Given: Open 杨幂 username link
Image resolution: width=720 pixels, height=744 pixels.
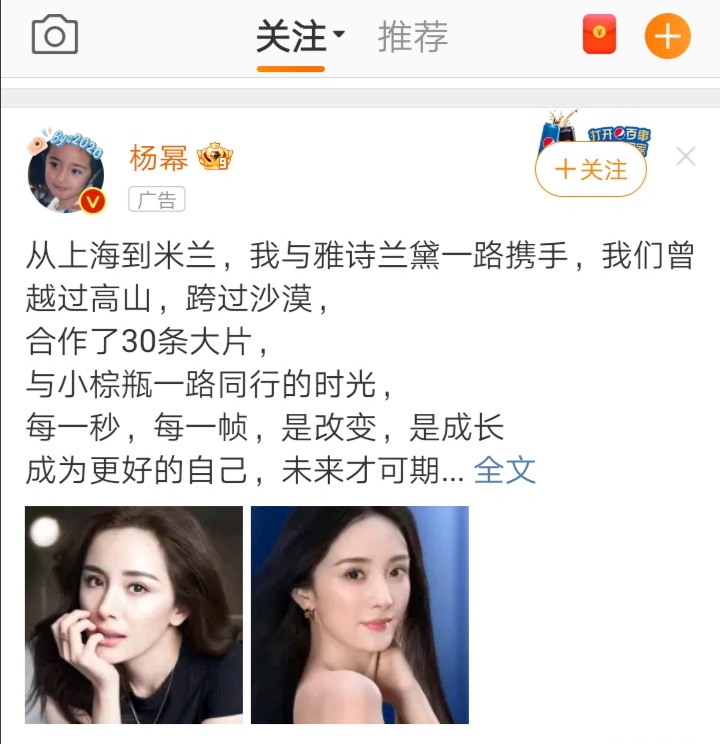Looking at the screenshot, I should (158, 157).
